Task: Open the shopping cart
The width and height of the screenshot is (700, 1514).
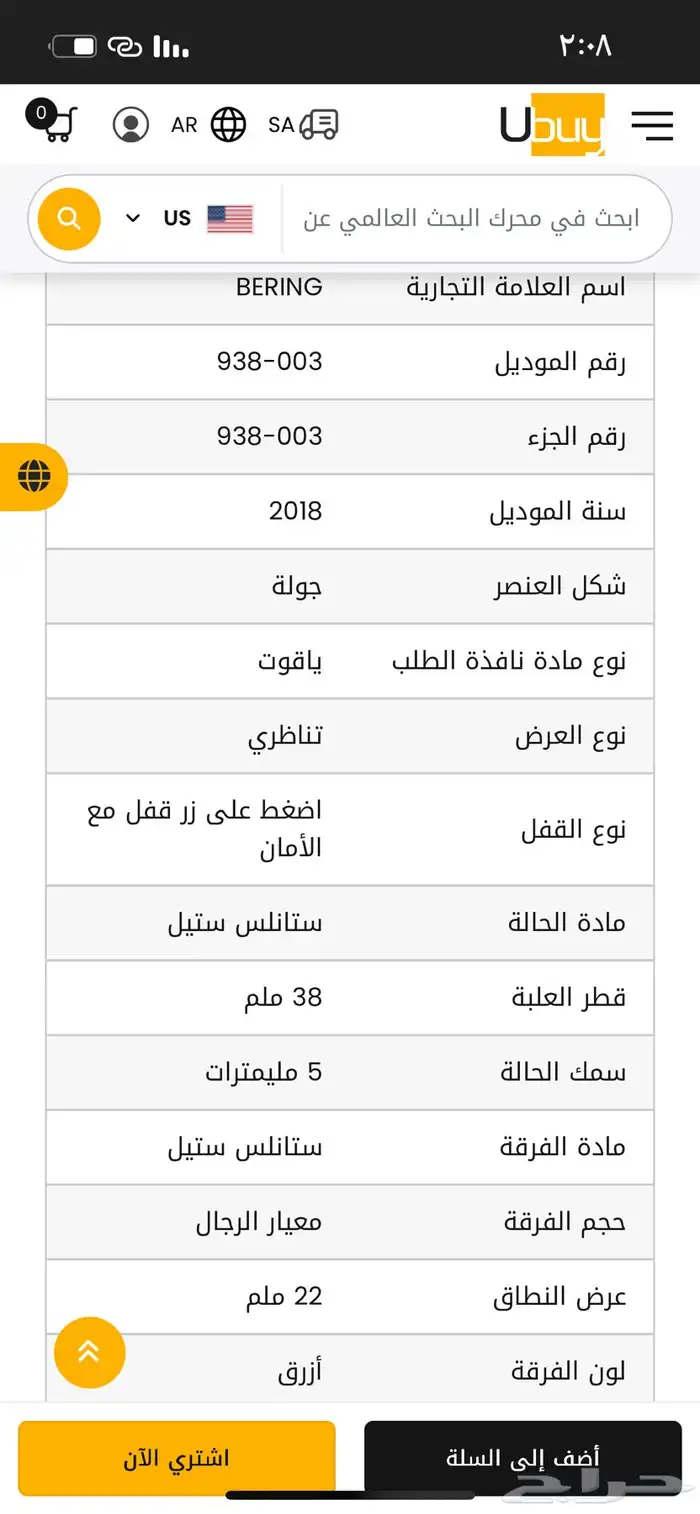Action: 52,122
